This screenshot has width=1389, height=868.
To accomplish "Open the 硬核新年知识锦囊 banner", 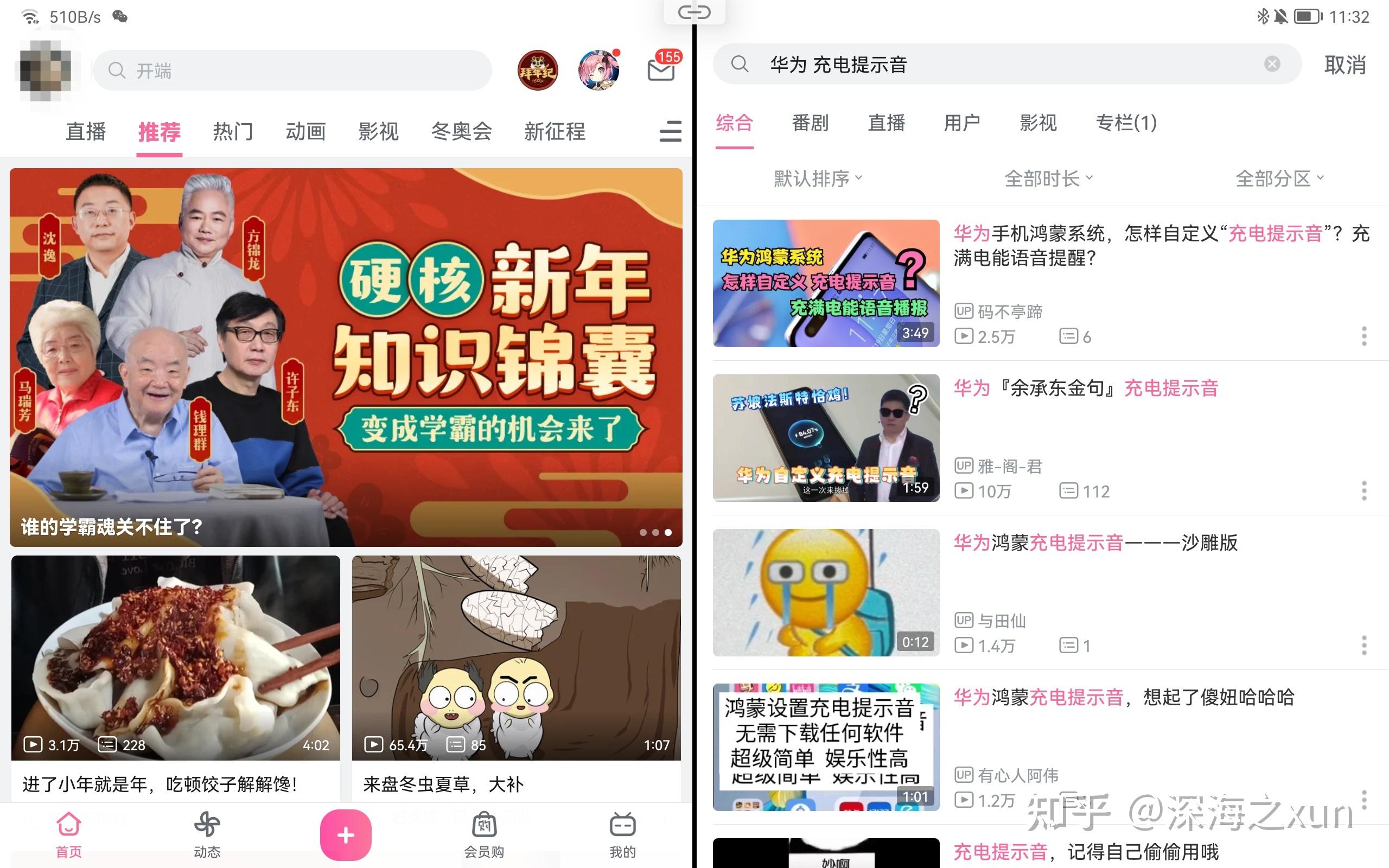I will pyautogui.click(x=346, y=356).
